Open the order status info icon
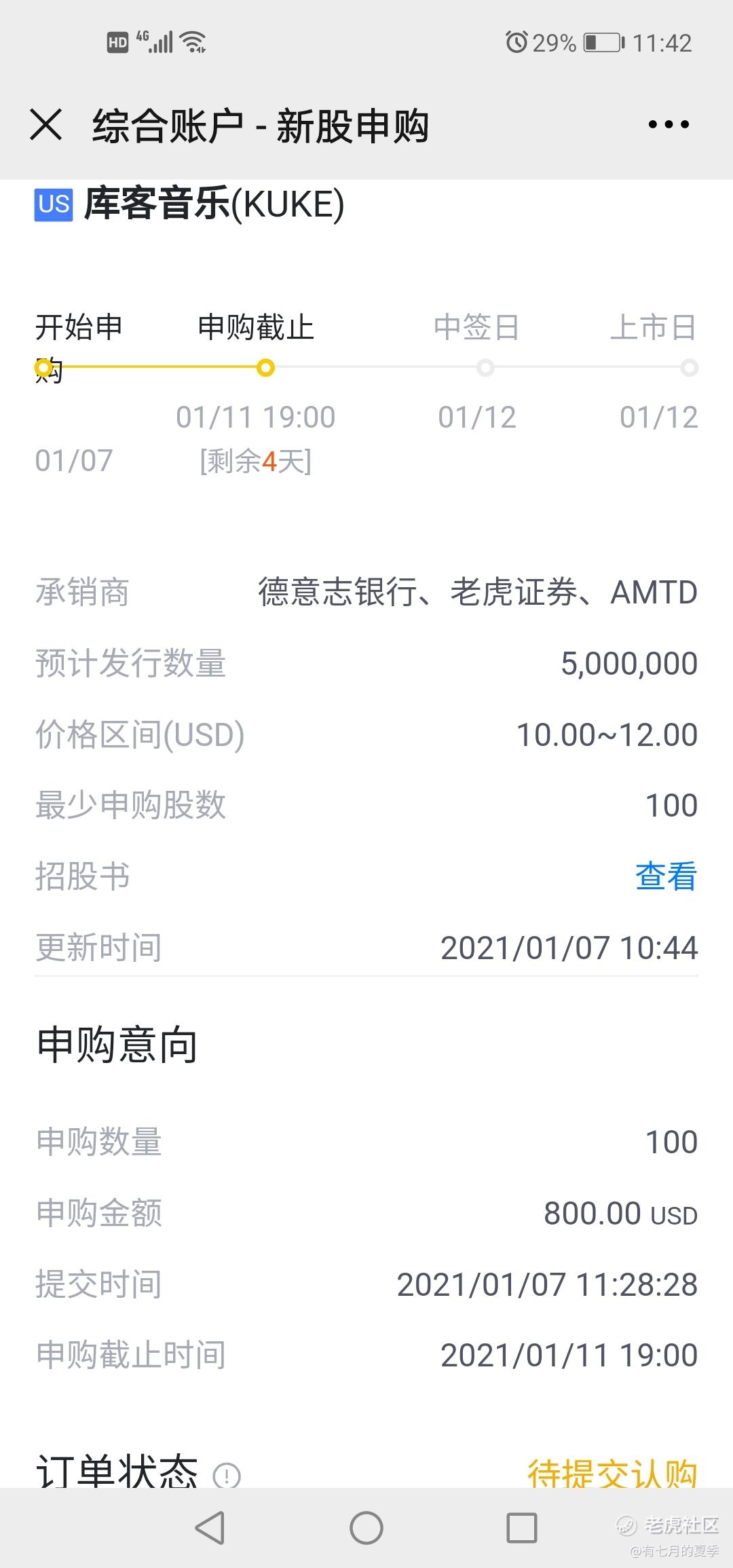The image size is (733, 1568). [227, 1475]
